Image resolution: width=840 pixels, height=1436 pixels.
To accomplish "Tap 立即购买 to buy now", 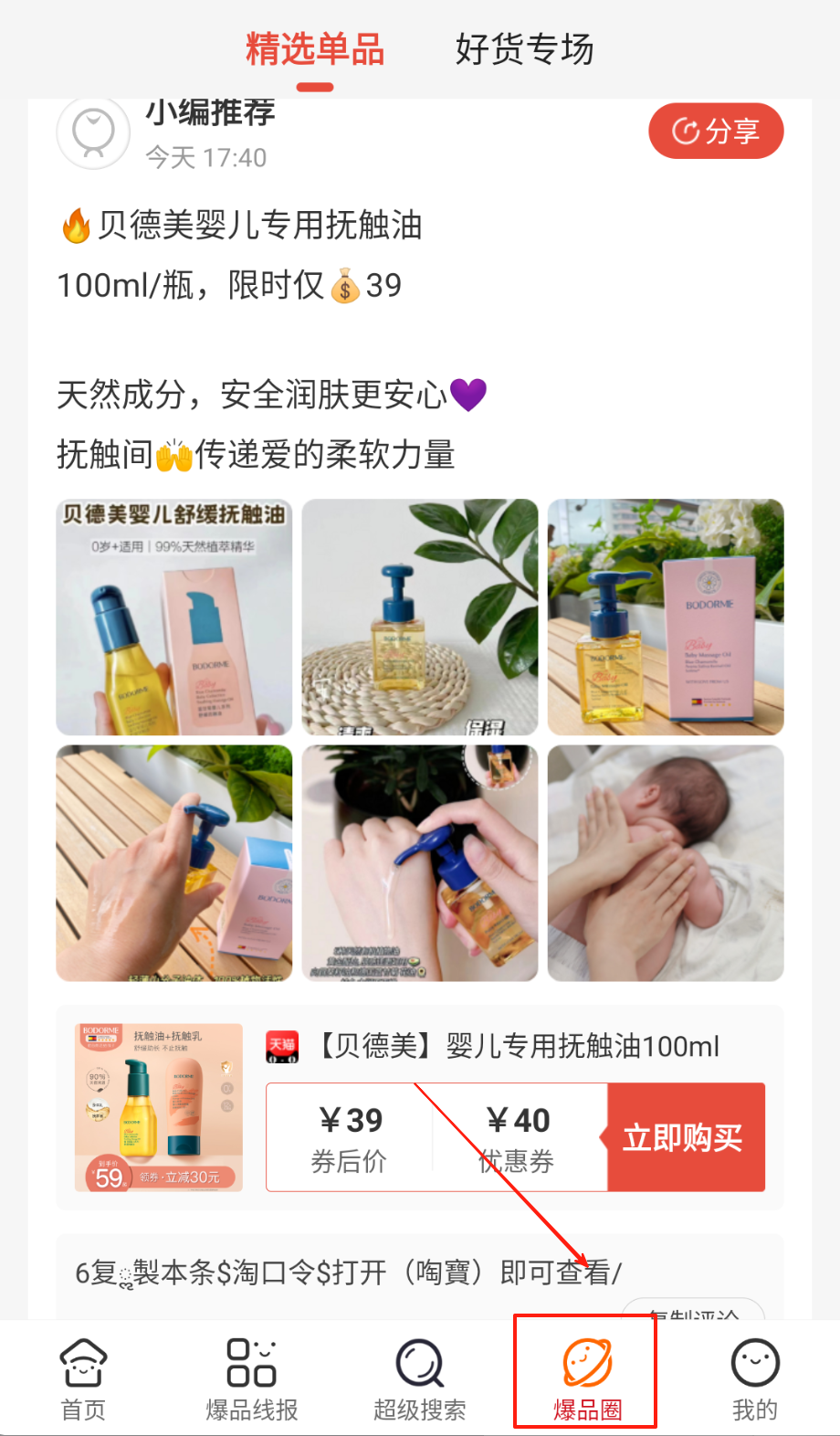I will pos(685,1138).
